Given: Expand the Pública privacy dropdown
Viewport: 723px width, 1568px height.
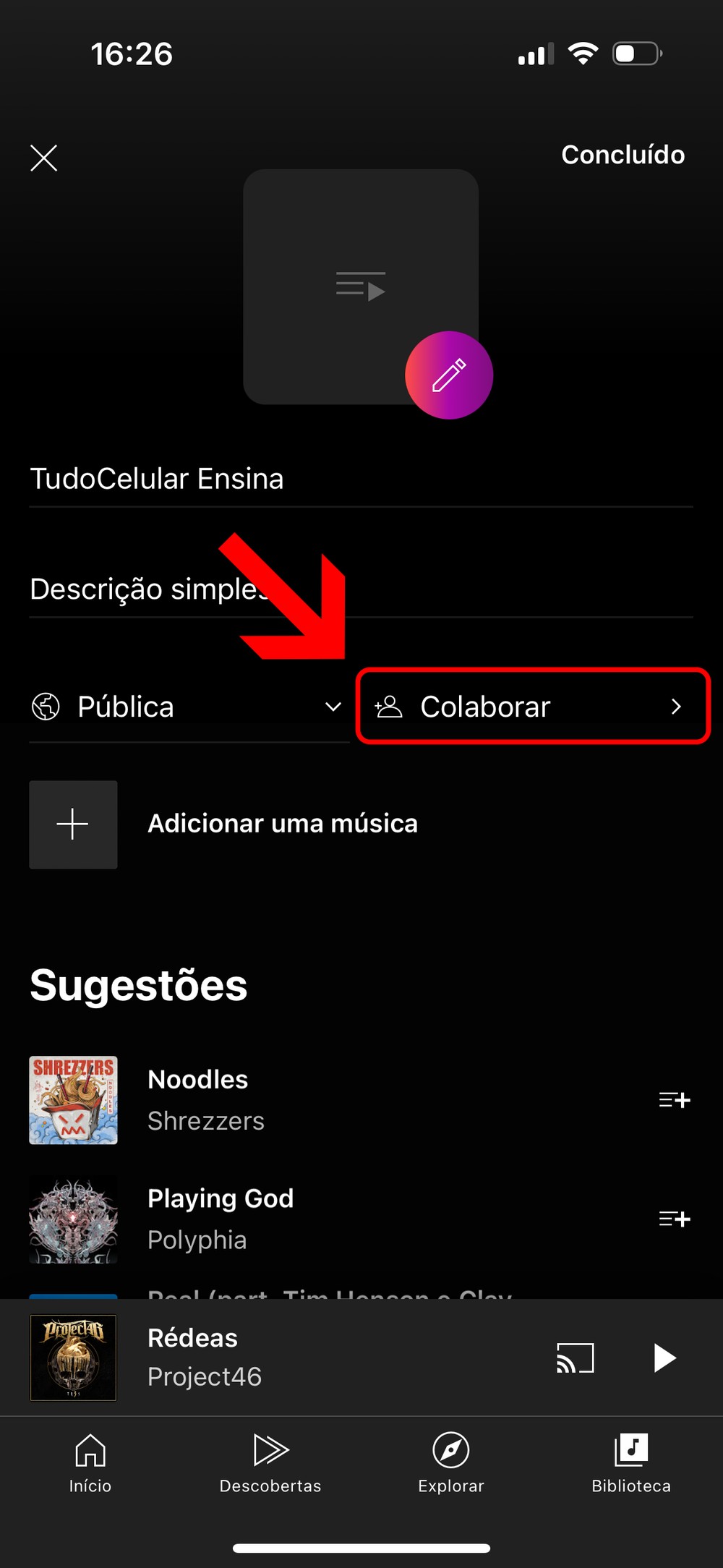Looking at the screenshot, I should pos(188,707).
